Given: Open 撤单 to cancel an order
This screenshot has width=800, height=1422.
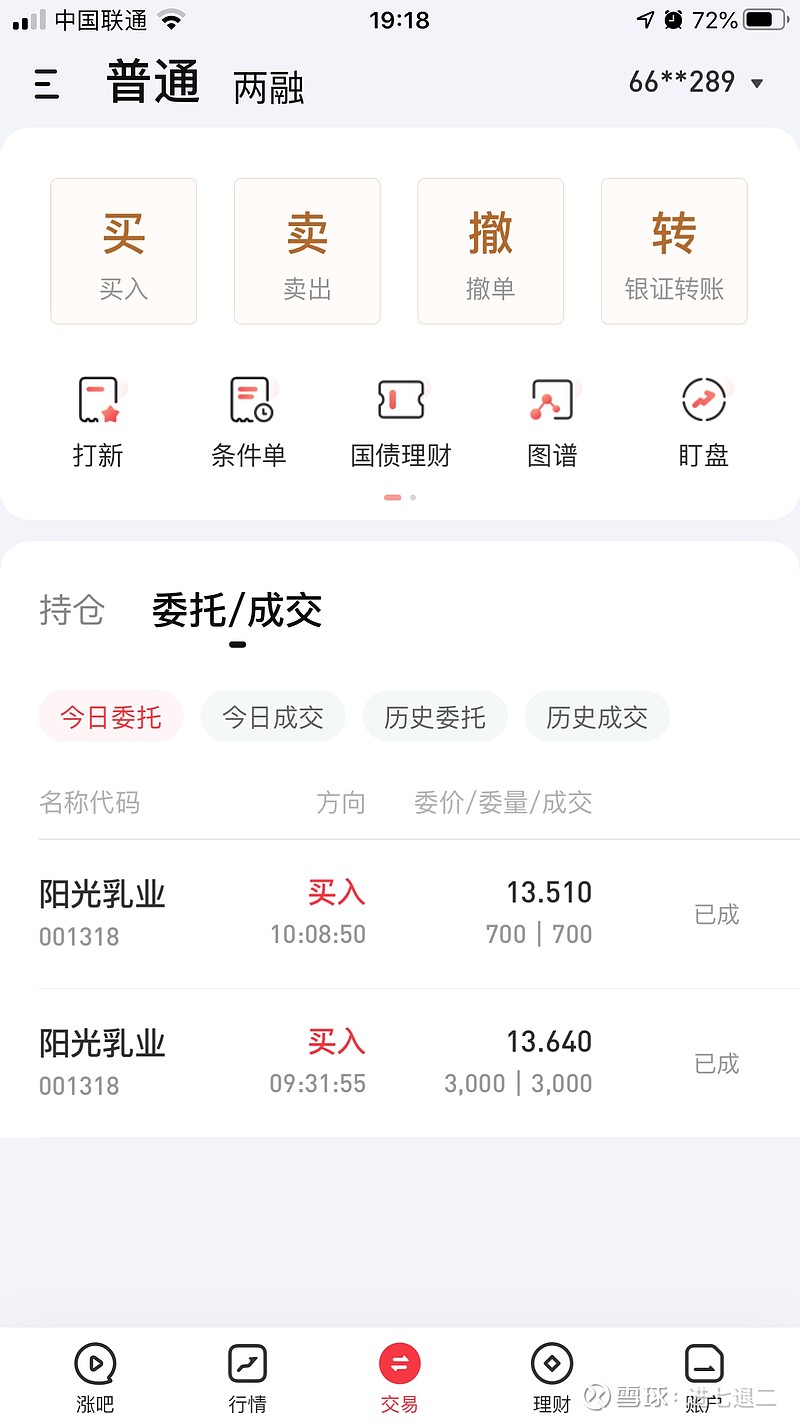Looking at the screenshot, I should click(x=490, y=251).
